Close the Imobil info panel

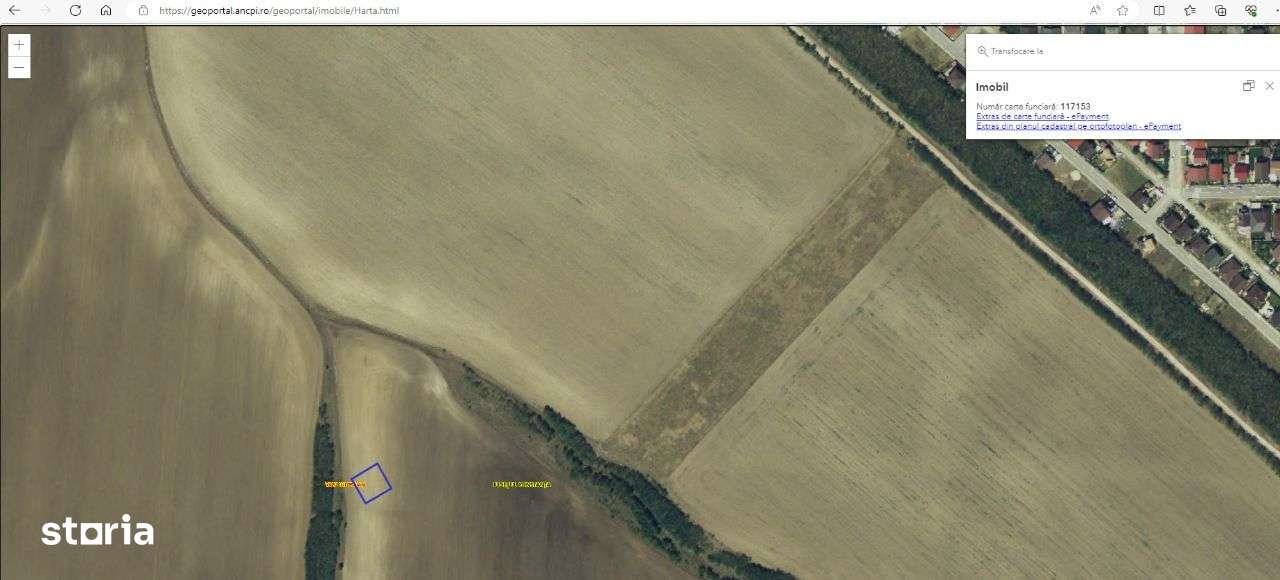click(1269, 86)
